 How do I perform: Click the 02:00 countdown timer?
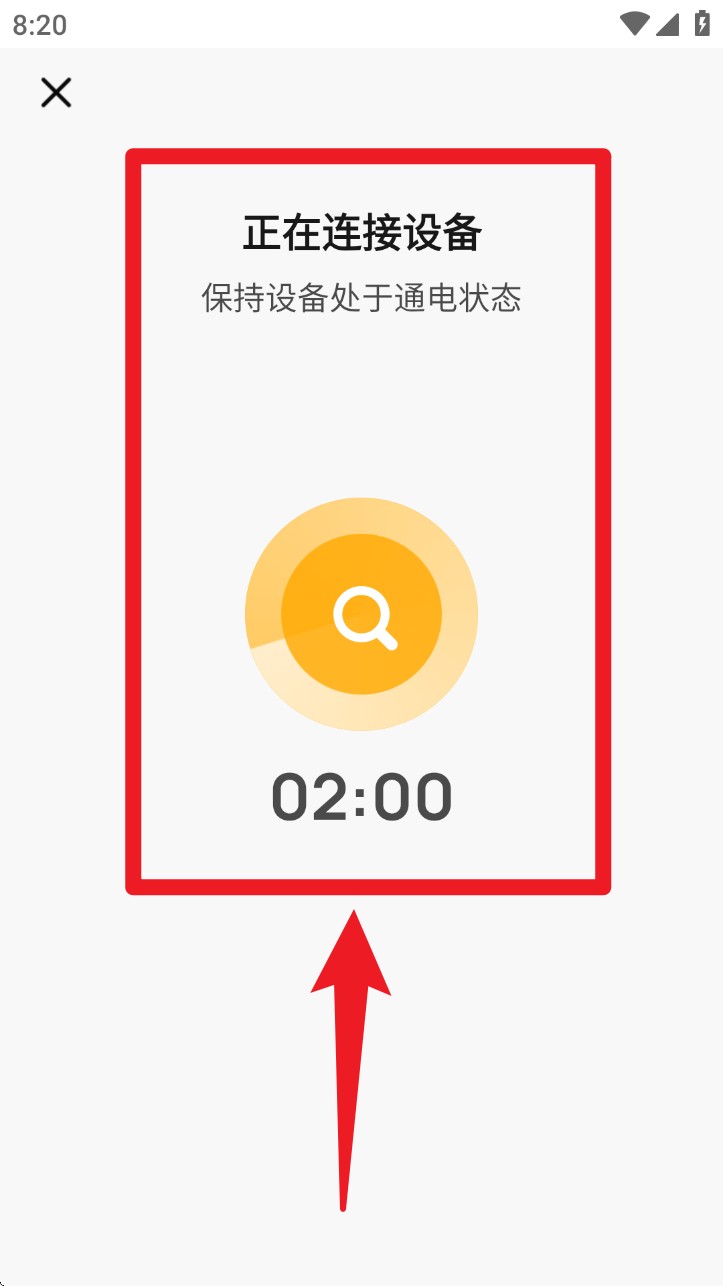(362, 795)
